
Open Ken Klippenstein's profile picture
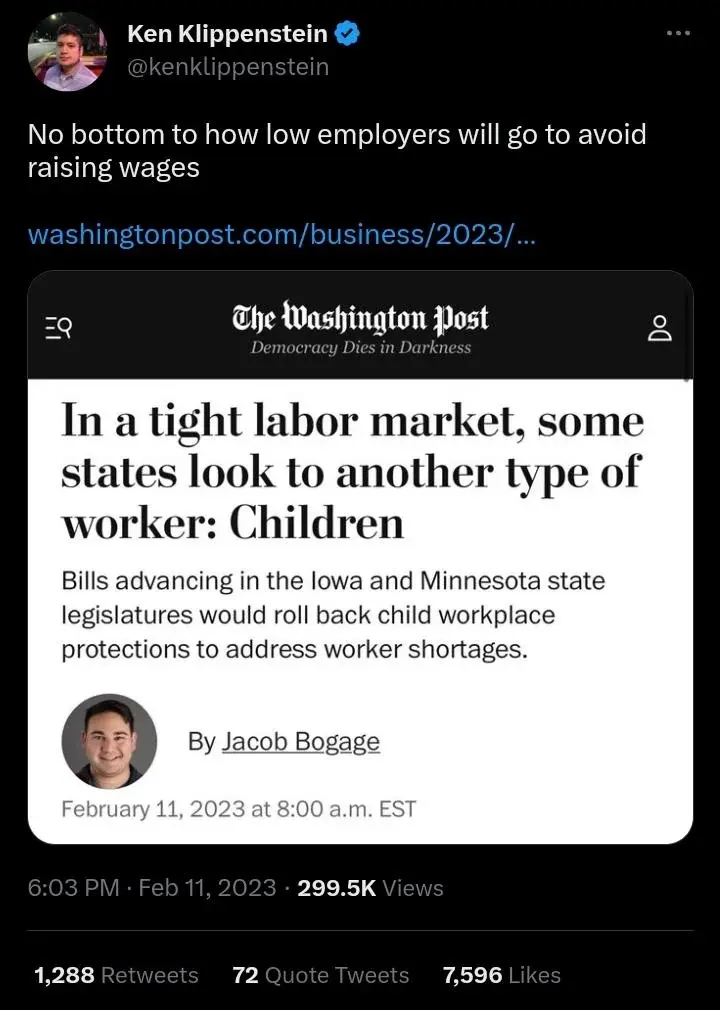click(66, 52)
